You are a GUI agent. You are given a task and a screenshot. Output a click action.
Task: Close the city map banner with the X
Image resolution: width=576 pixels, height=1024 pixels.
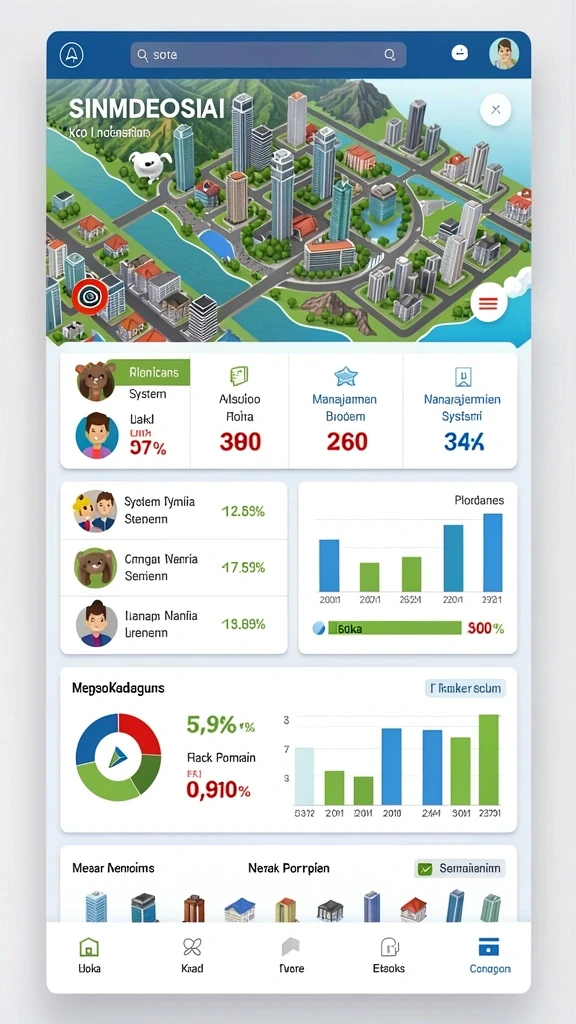(x=496, y=110)
